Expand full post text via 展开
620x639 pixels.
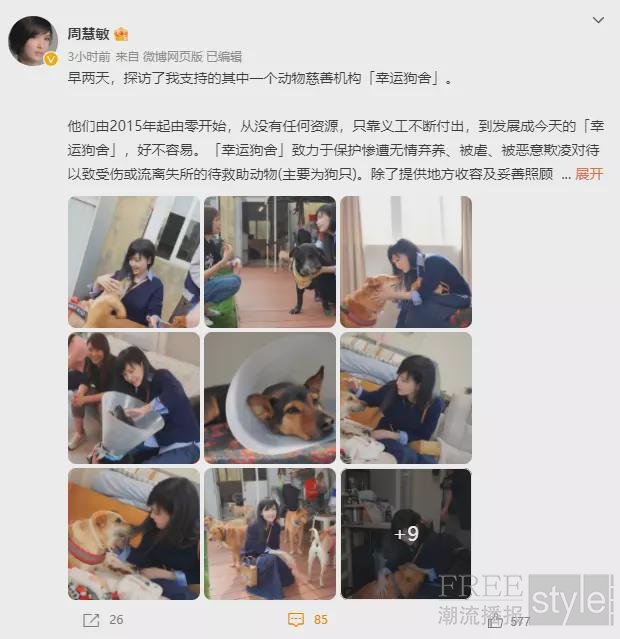(x=590, y=174)
